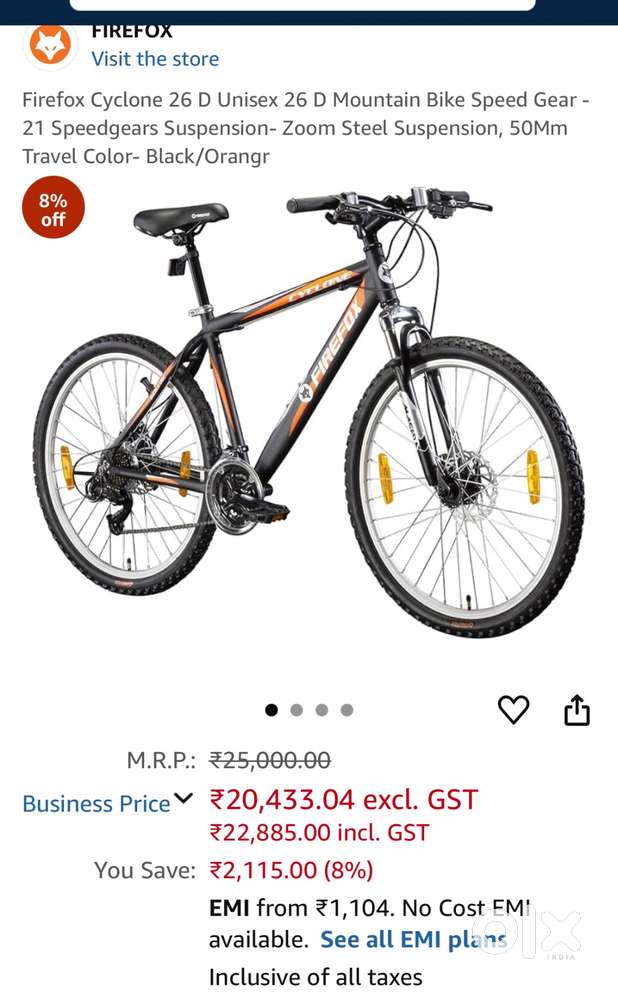Viewport: 618px width, 999px height.
Task: Visit the Firefox store
Action: (x=155, y=59)
